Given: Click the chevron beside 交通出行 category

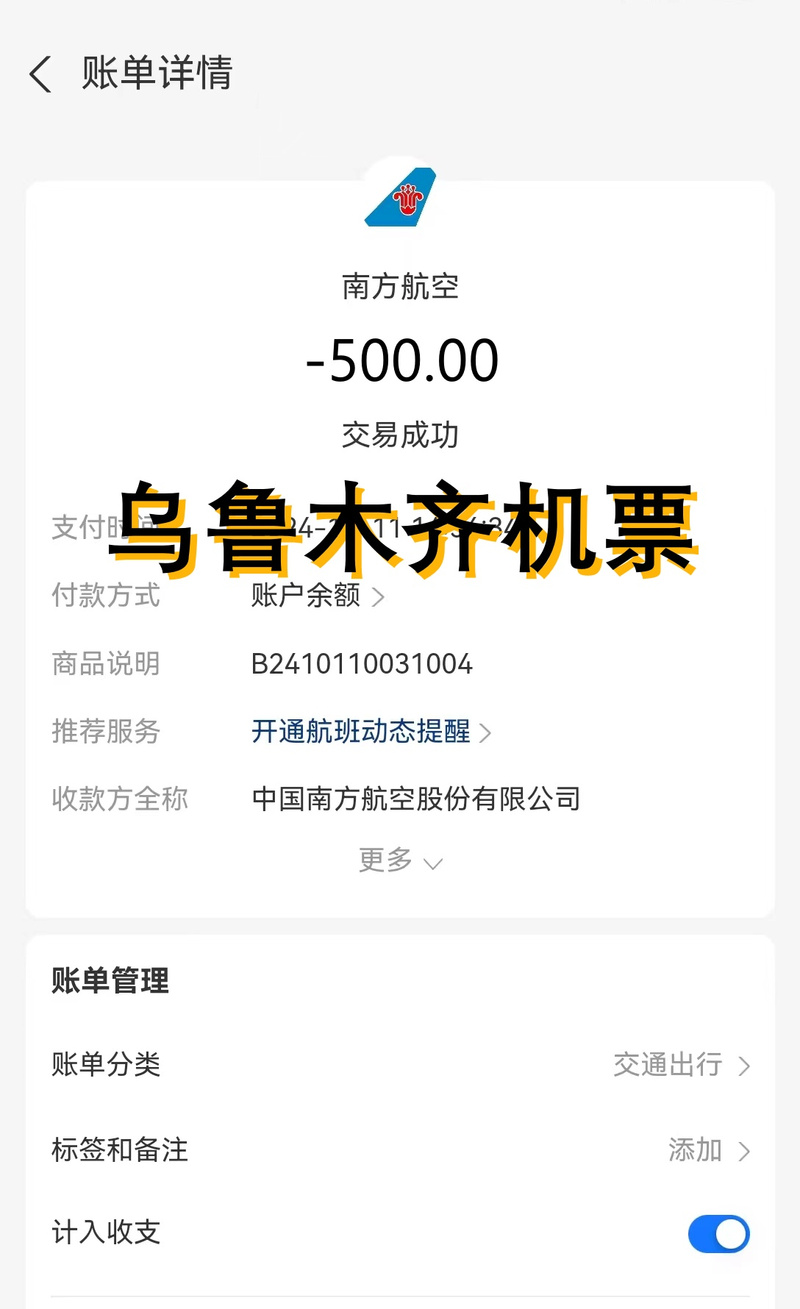Looking at the screenshot, I should [x=742, y=1066].
